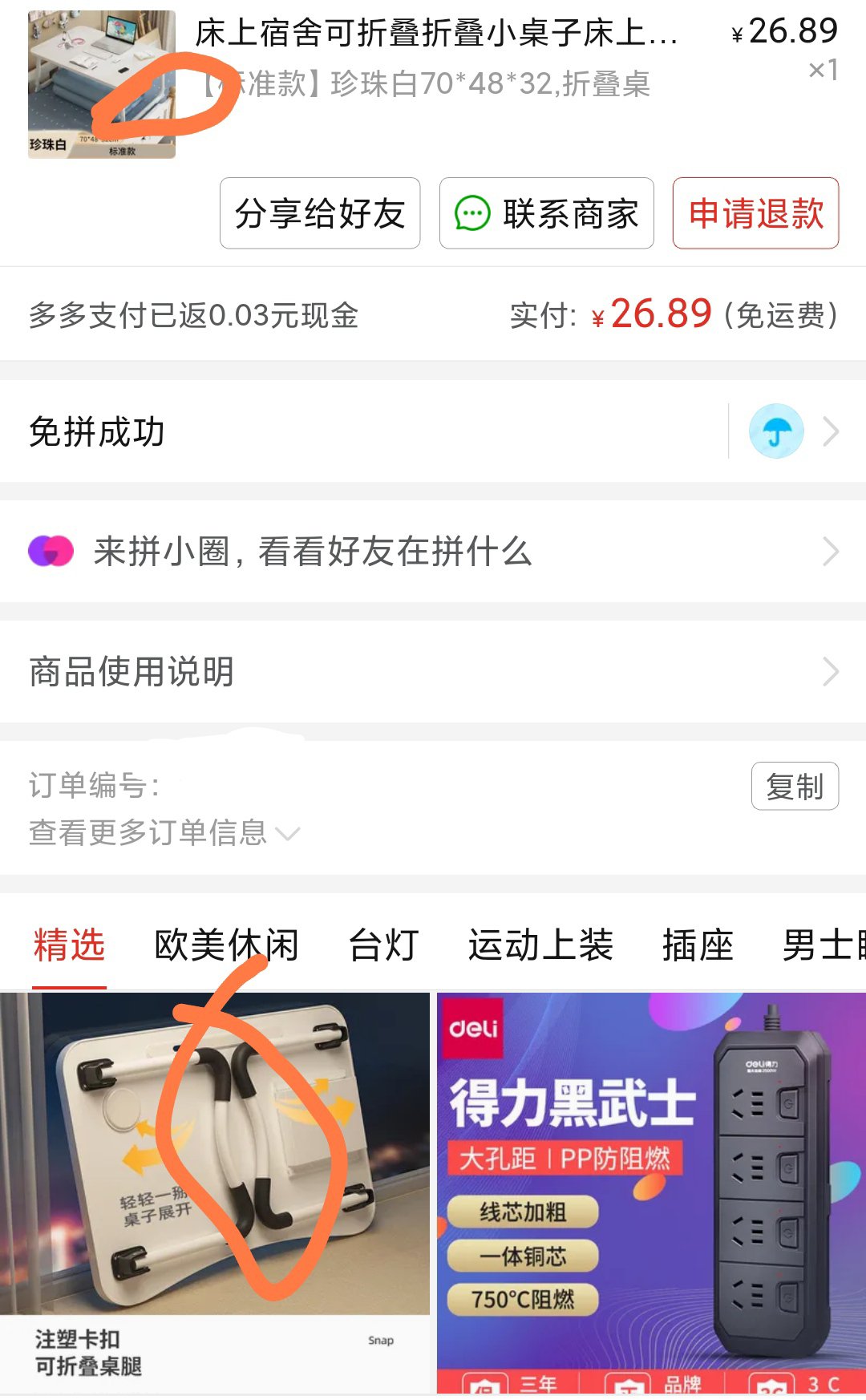Image resolution: width=866 pixels, height=1400 pixels.
Task: Switch to the 插座 tab
Action: [x=698, y=945]
